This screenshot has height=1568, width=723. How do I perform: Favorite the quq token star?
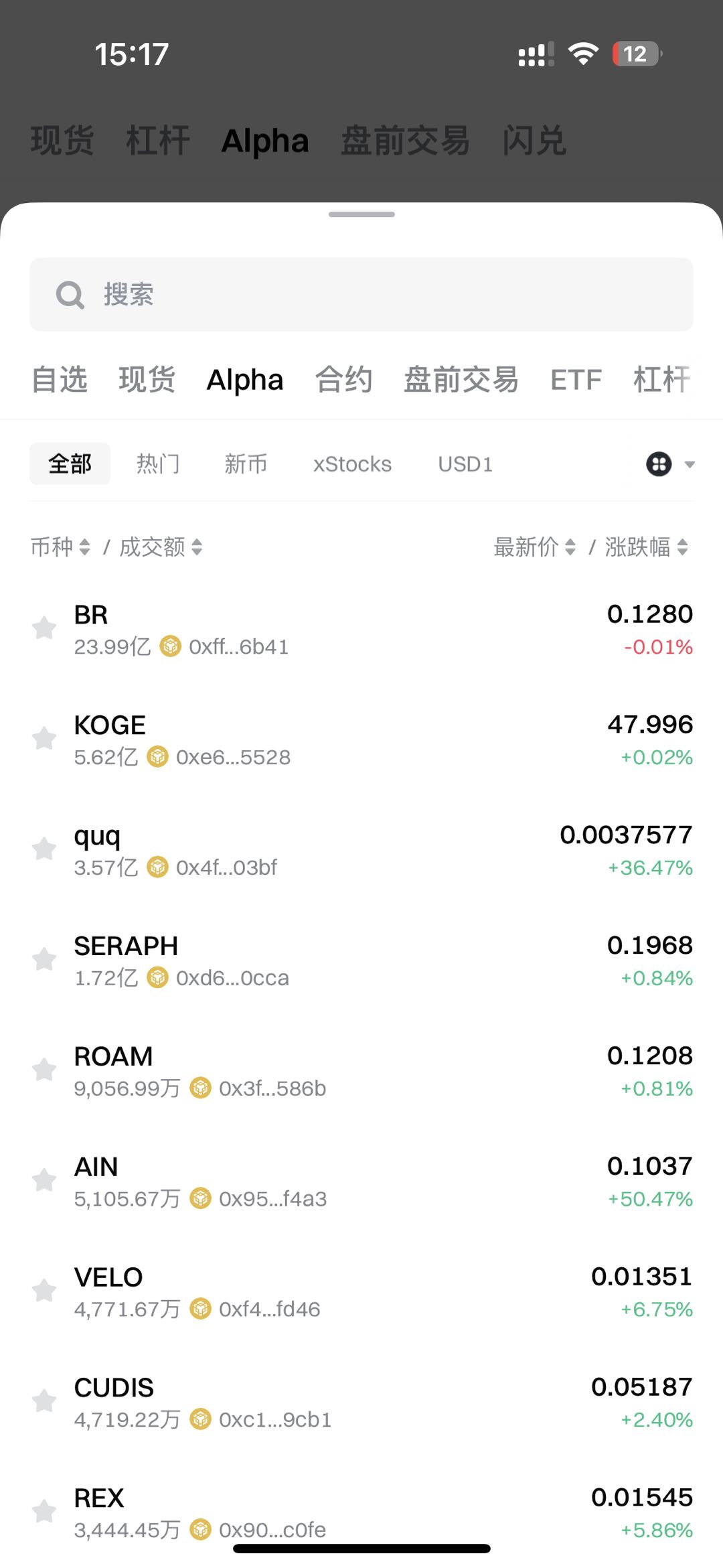coord(44,849)
